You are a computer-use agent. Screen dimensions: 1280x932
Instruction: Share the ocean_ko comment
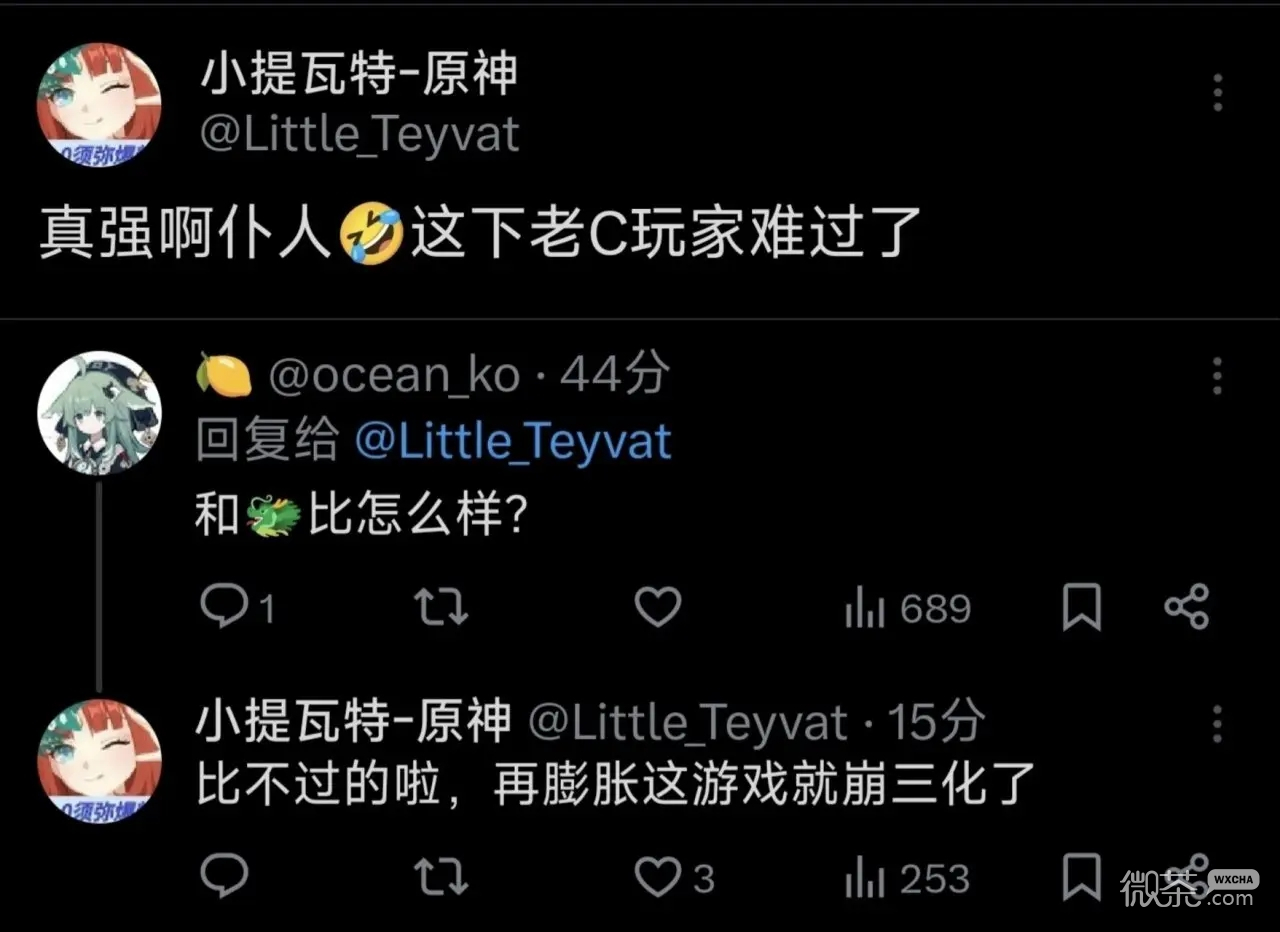click(1187, 607)
